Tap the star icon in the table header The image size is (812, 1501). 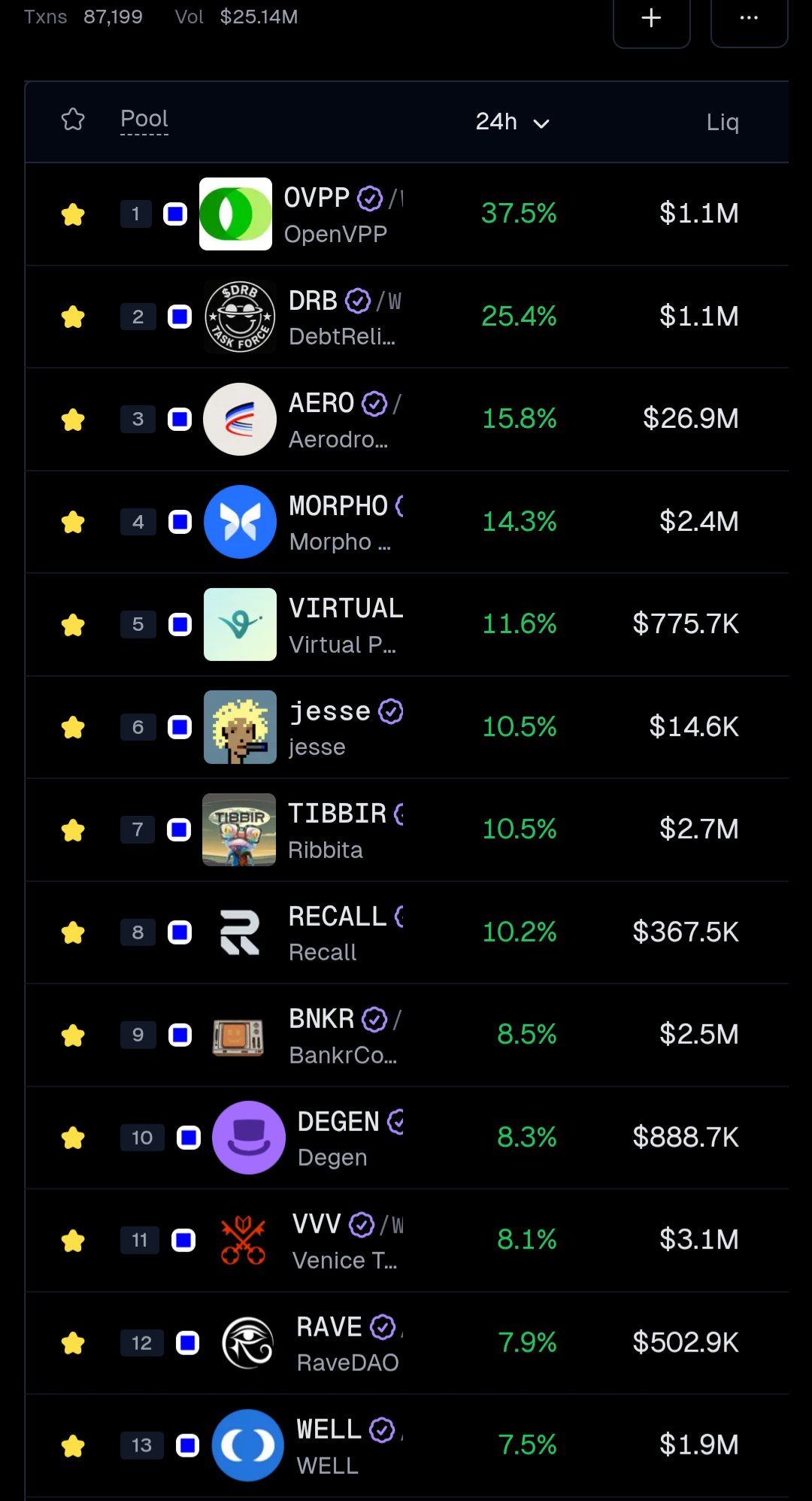tap(73, 120)
